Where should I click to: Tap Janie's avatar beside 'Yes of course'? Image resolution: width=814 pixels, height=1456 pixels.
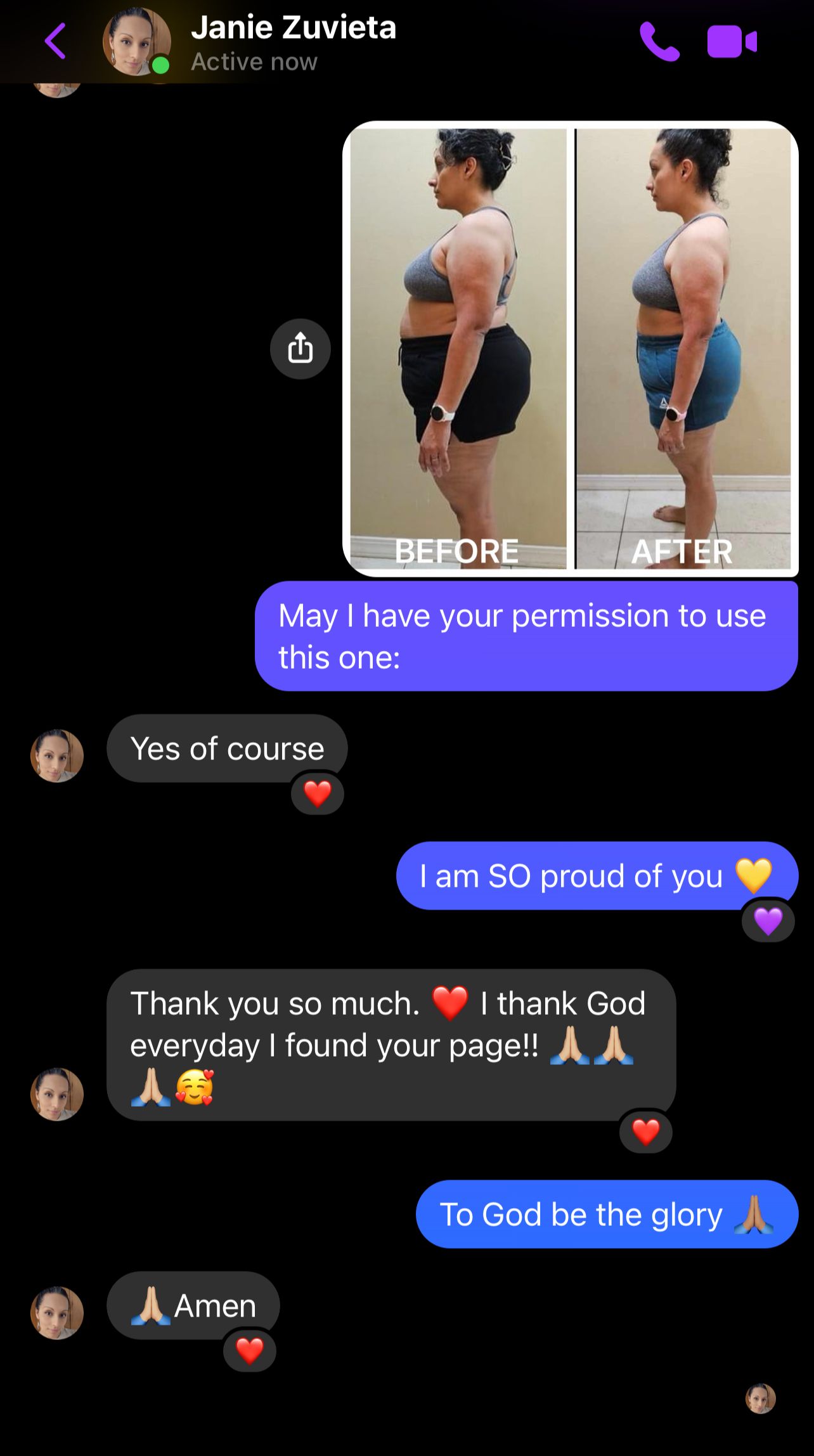pos(57,756)
